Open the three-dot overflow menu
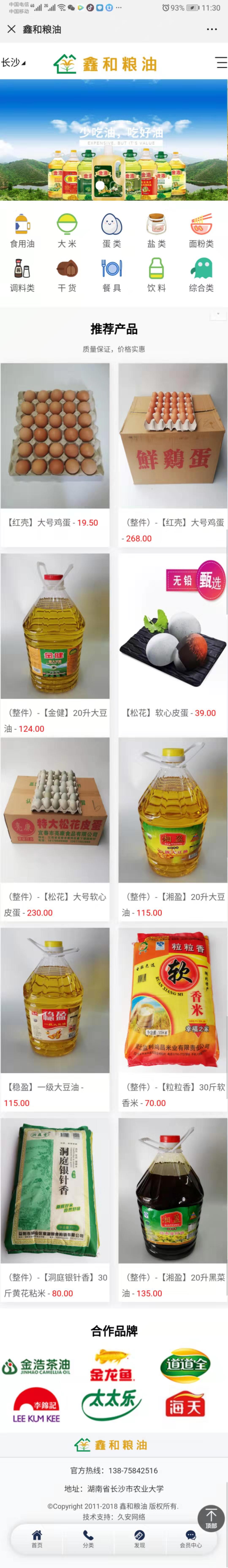The image size is (228, 1568). click(x=212, y=29)
